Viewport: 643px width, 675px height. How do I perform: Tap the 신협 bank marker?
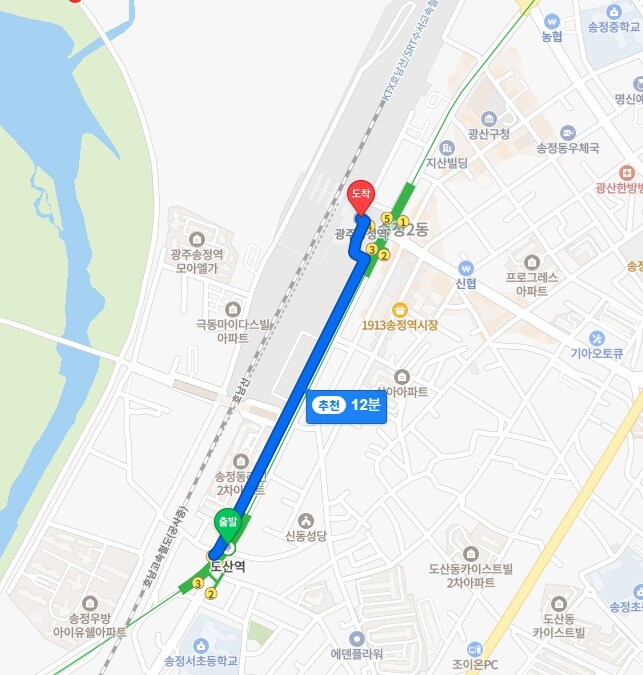(x=465, y=269)
